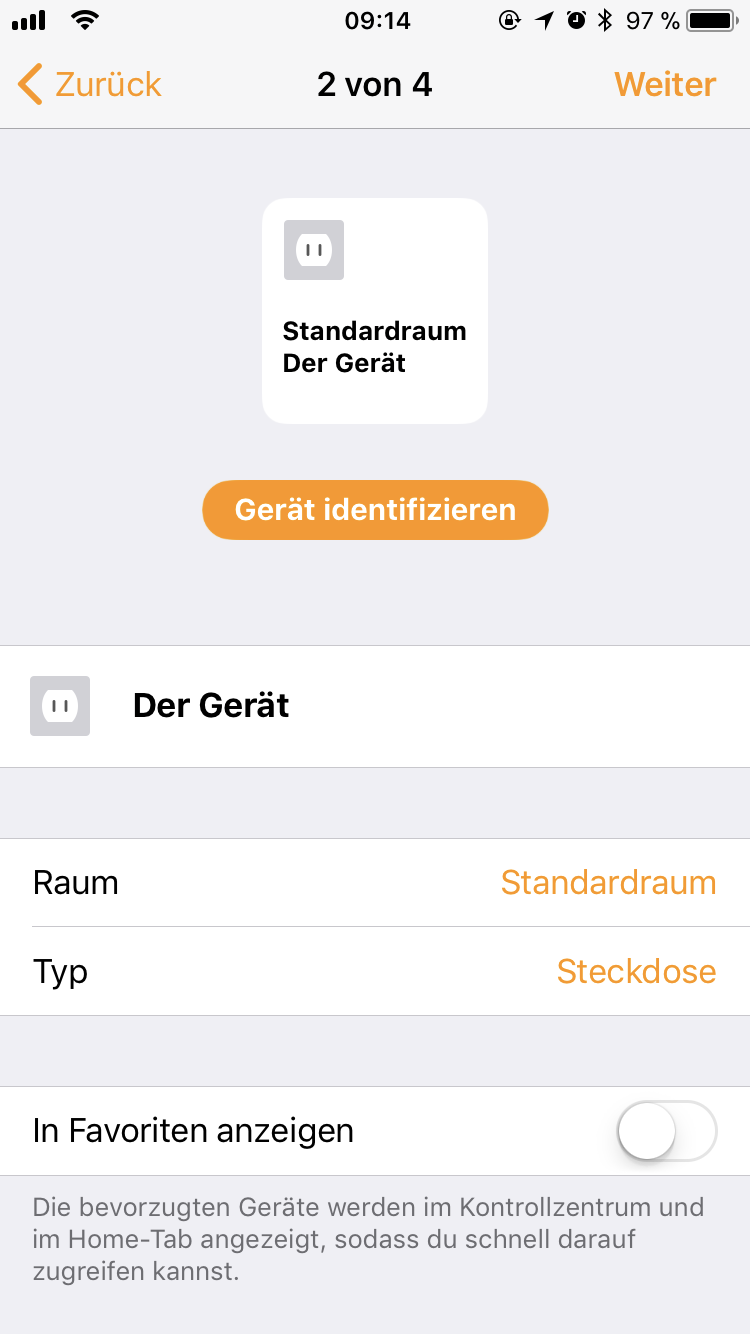Screen dimensions: 750x1334
Task: Tap the outlet icon beside Der Gerät
Action: (x=60, y=706)
